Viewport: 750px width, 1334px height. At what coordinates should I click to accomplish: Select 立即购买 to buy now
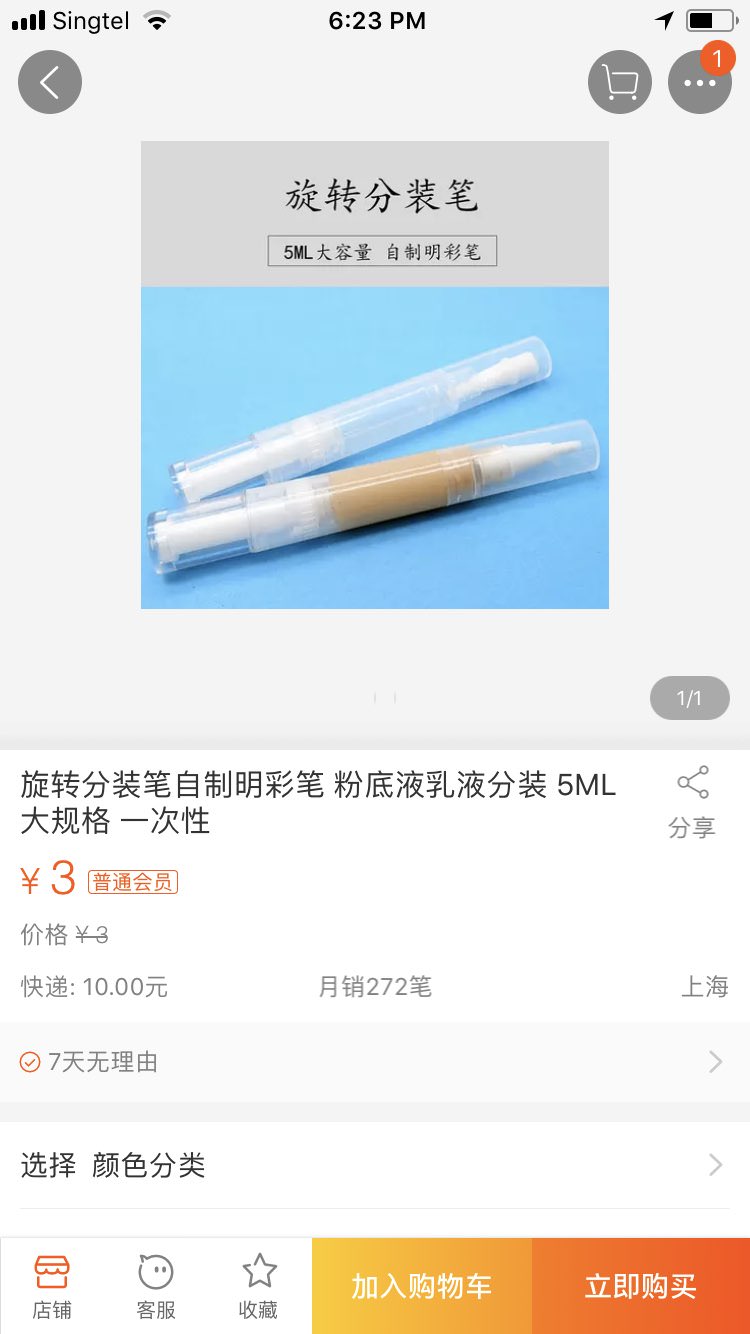click(641, 1286)
